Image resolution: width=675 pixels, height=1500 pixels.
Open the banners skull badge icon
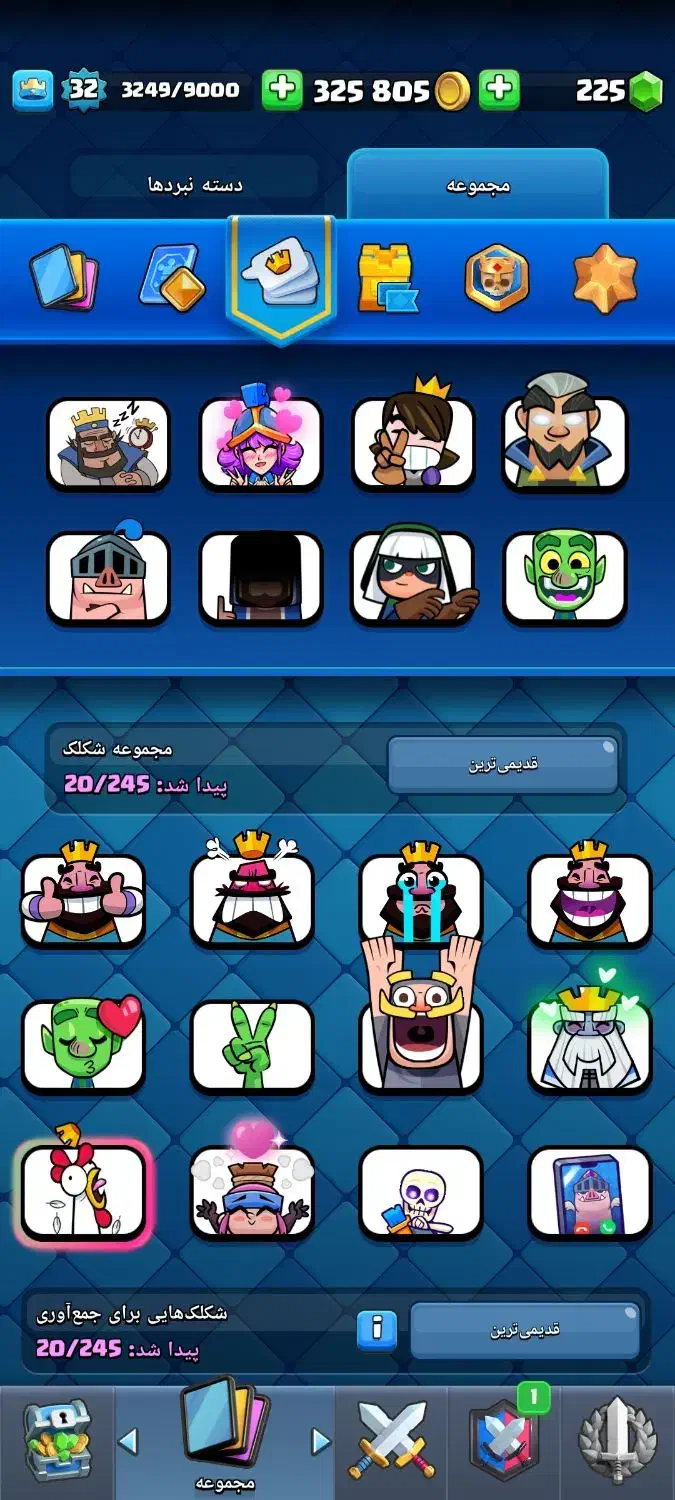point(497,278)
